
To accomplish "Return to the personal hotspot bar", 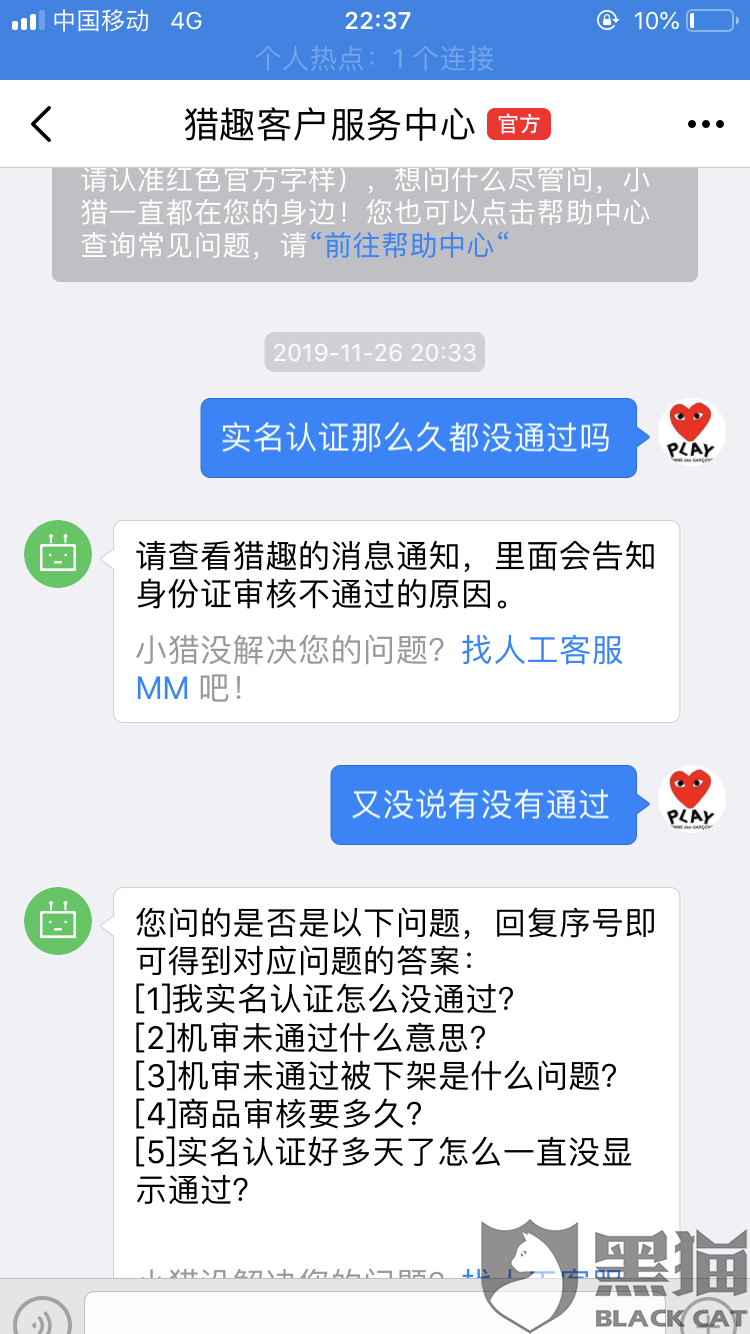I will [375, 59].
